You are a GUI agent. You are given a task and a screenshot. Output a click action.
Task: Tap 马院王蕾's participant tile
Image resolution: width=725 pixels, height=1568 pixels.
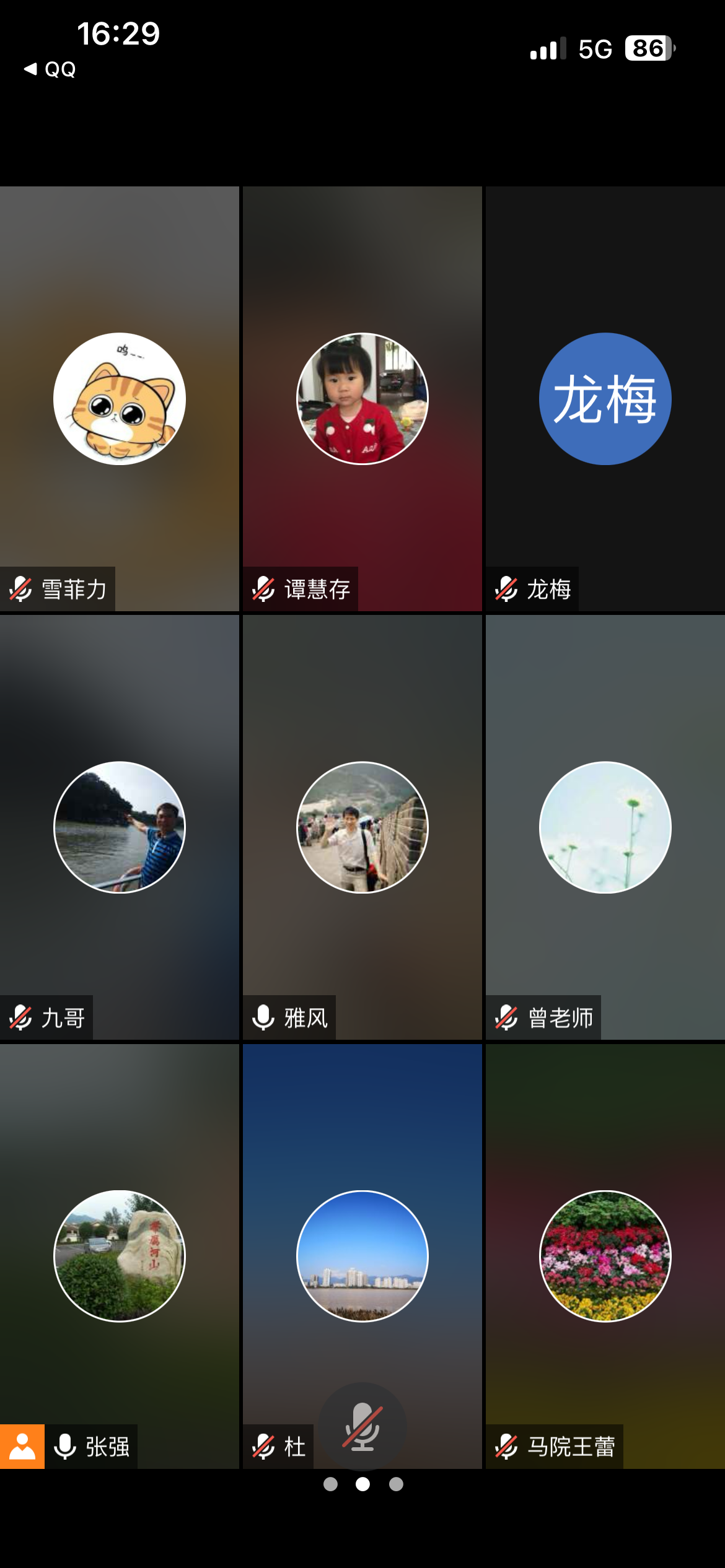(x=605, y=1256)
